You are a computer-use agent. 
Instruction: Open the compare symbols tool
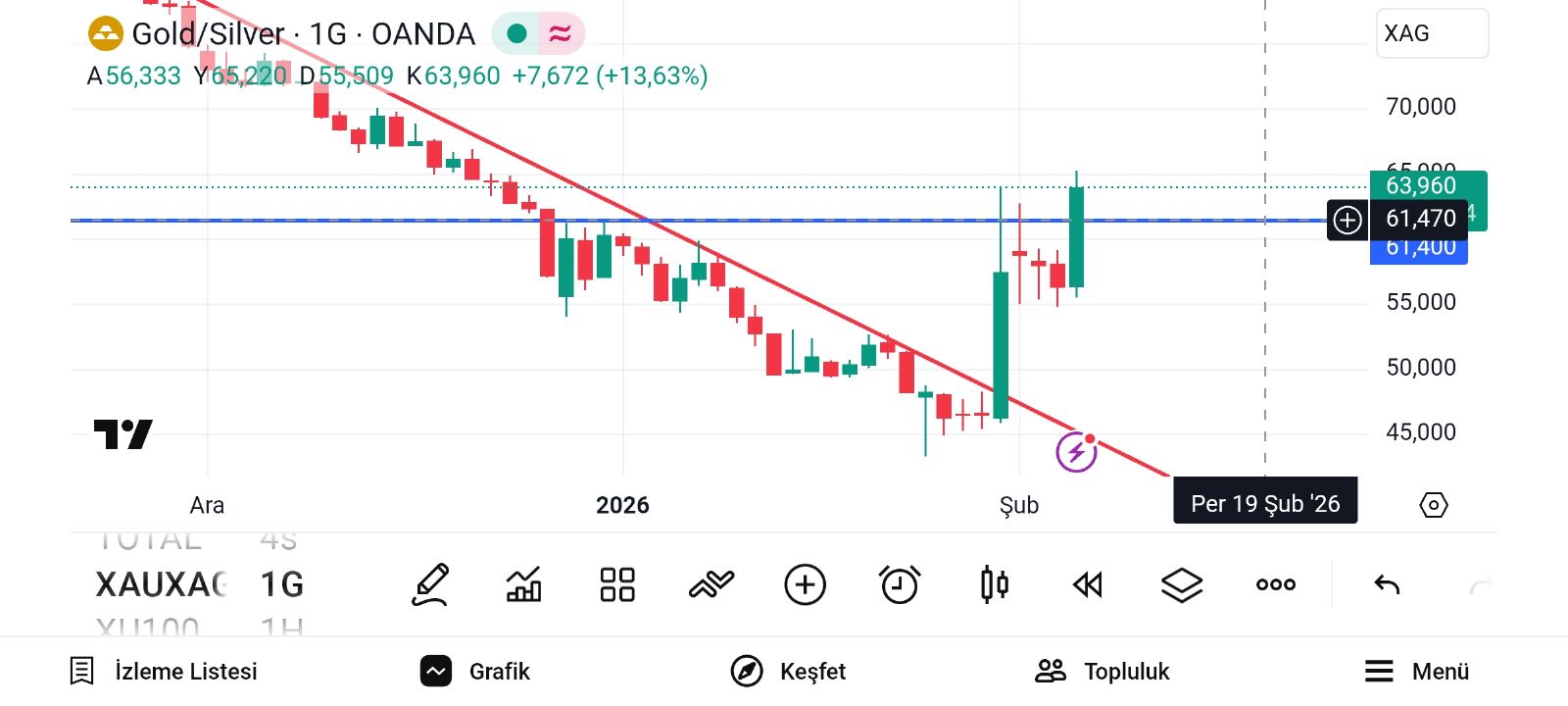[711, 585]
